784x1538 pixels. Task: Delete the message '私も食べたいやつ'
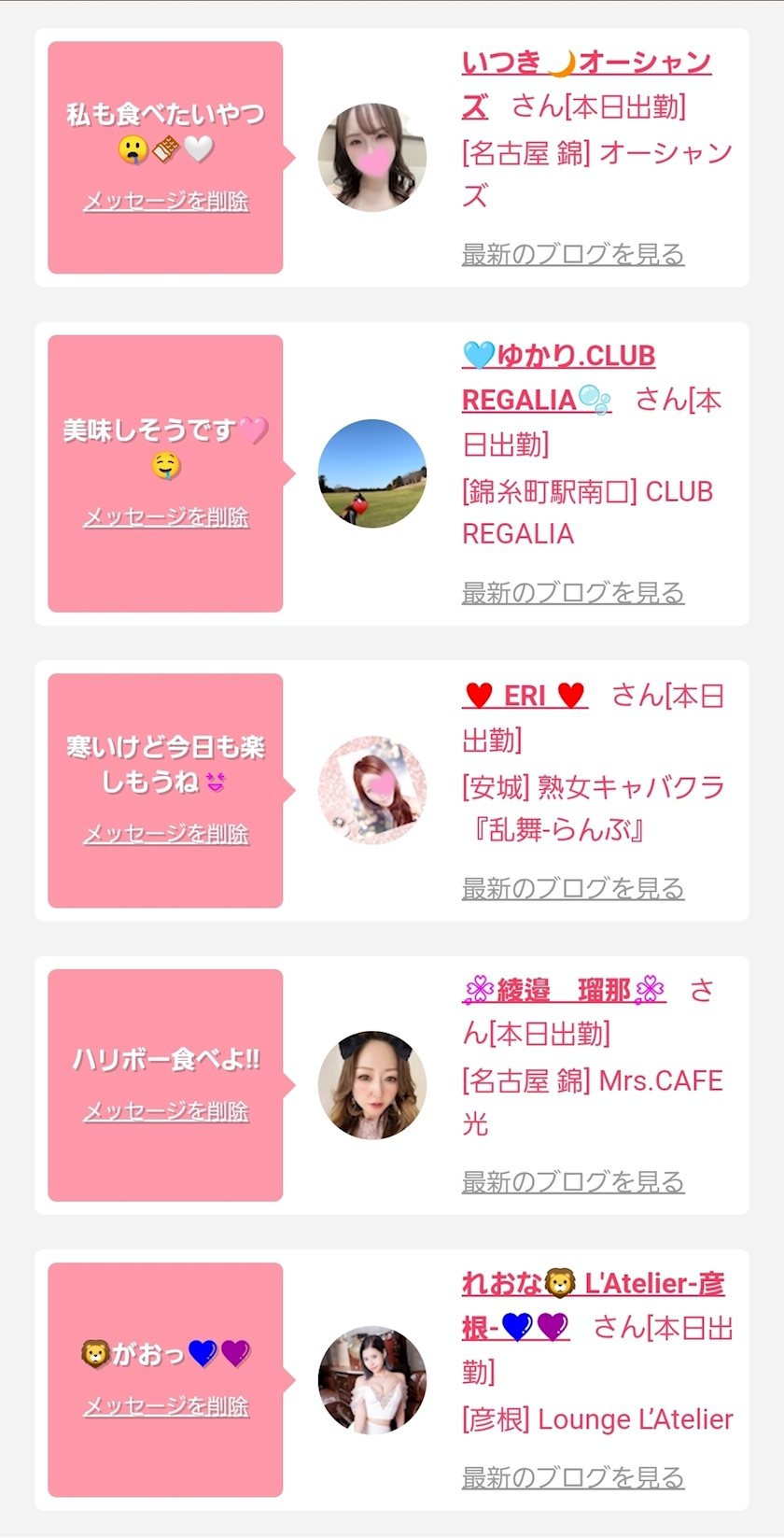[166, 201]
